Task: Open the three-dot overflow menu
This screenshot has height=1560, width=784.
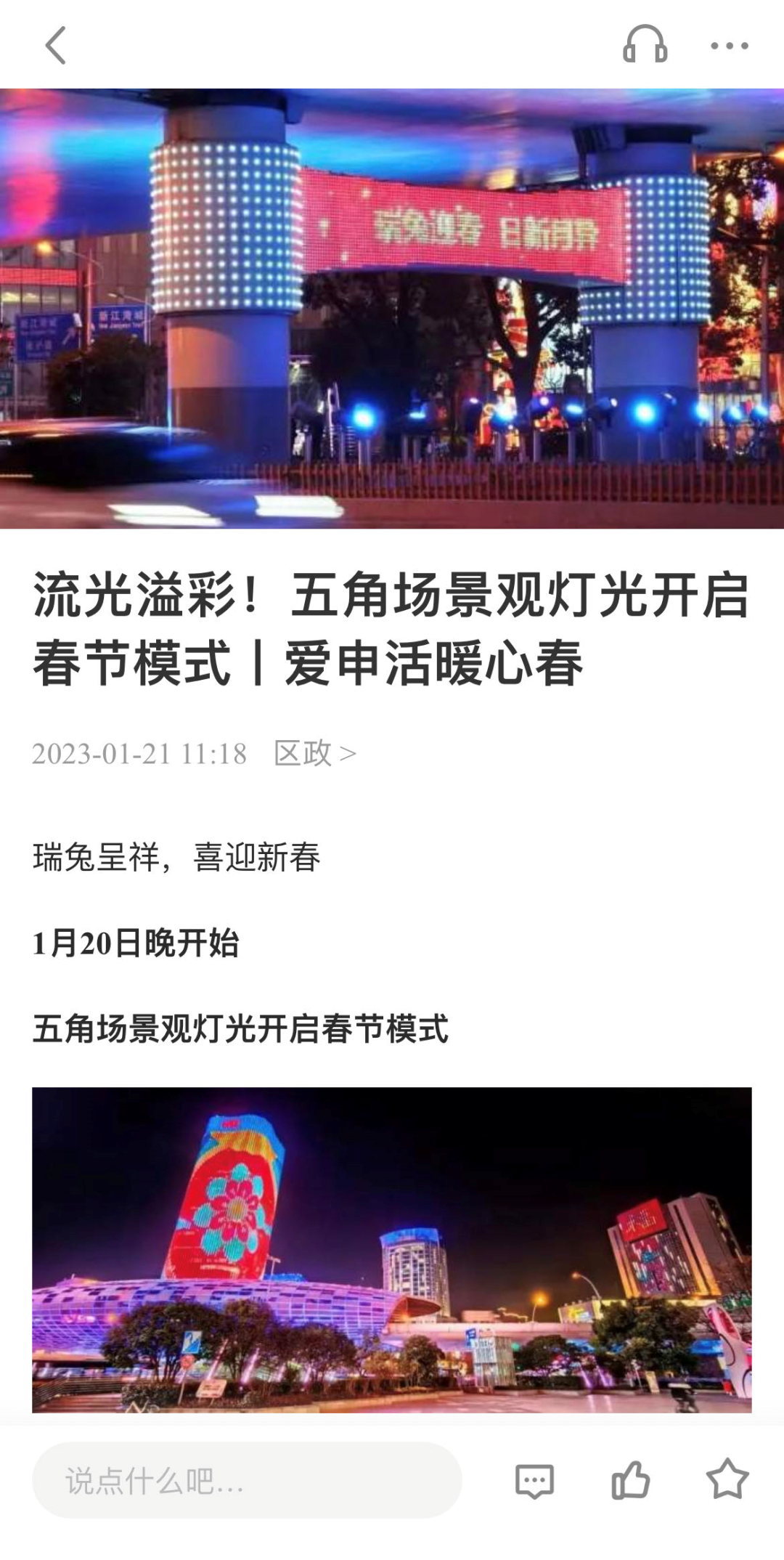Action: (x=729, y=46)
